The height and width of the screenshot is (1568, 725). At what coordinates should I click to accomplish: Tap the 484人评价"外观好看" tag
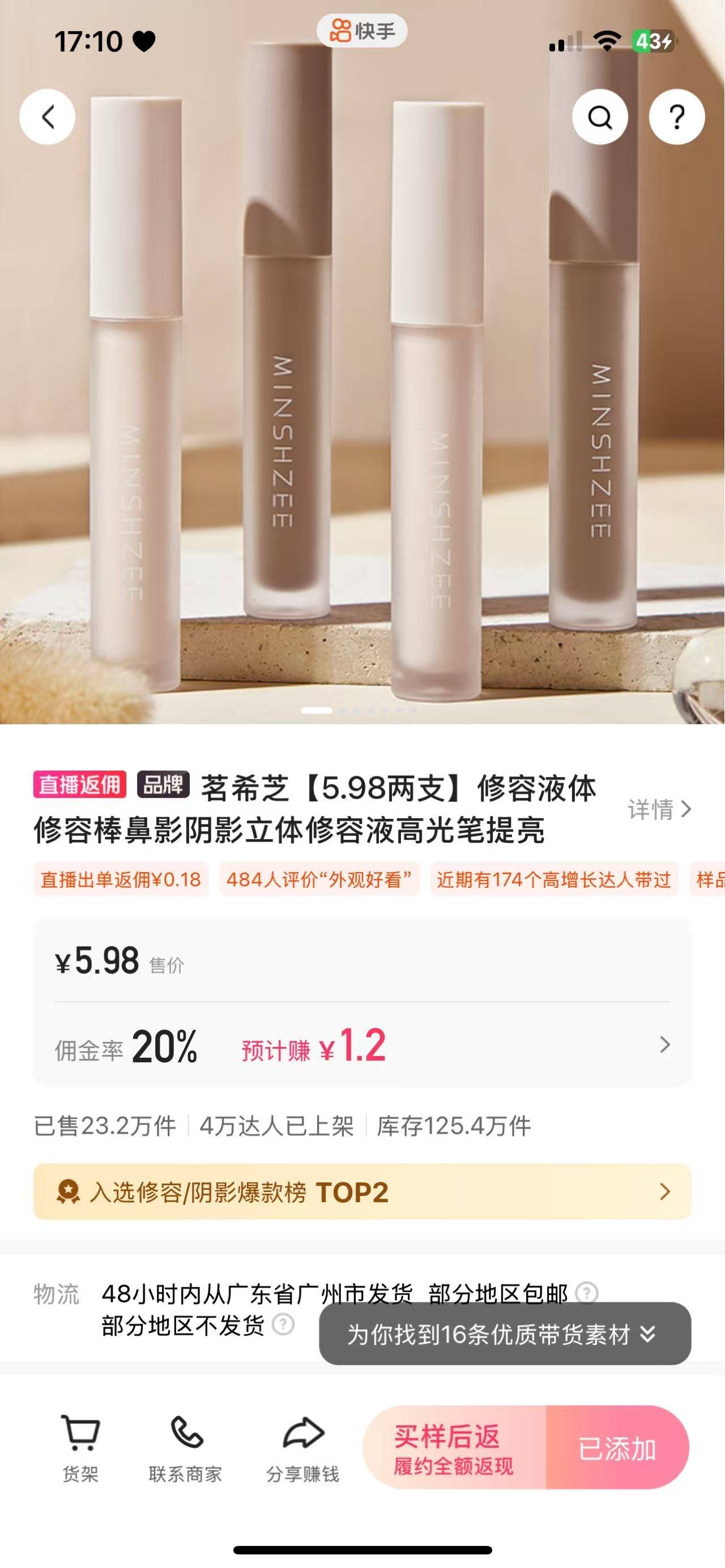319,879
